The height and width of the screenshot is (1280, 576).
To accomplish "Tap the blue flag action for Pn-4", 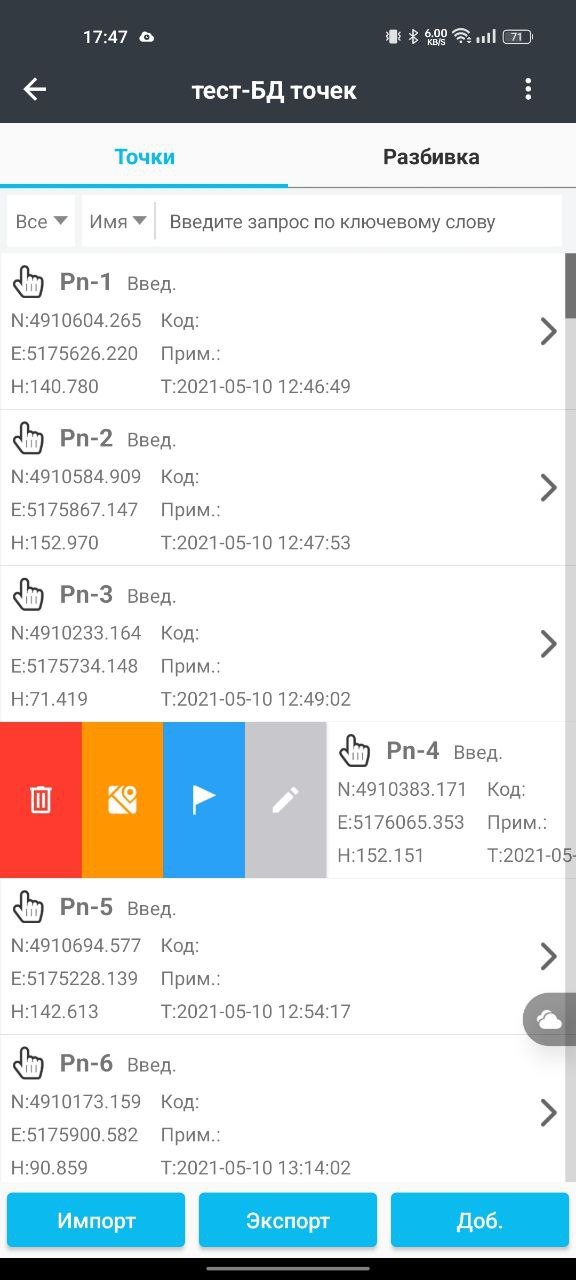I will coord(204,800).
